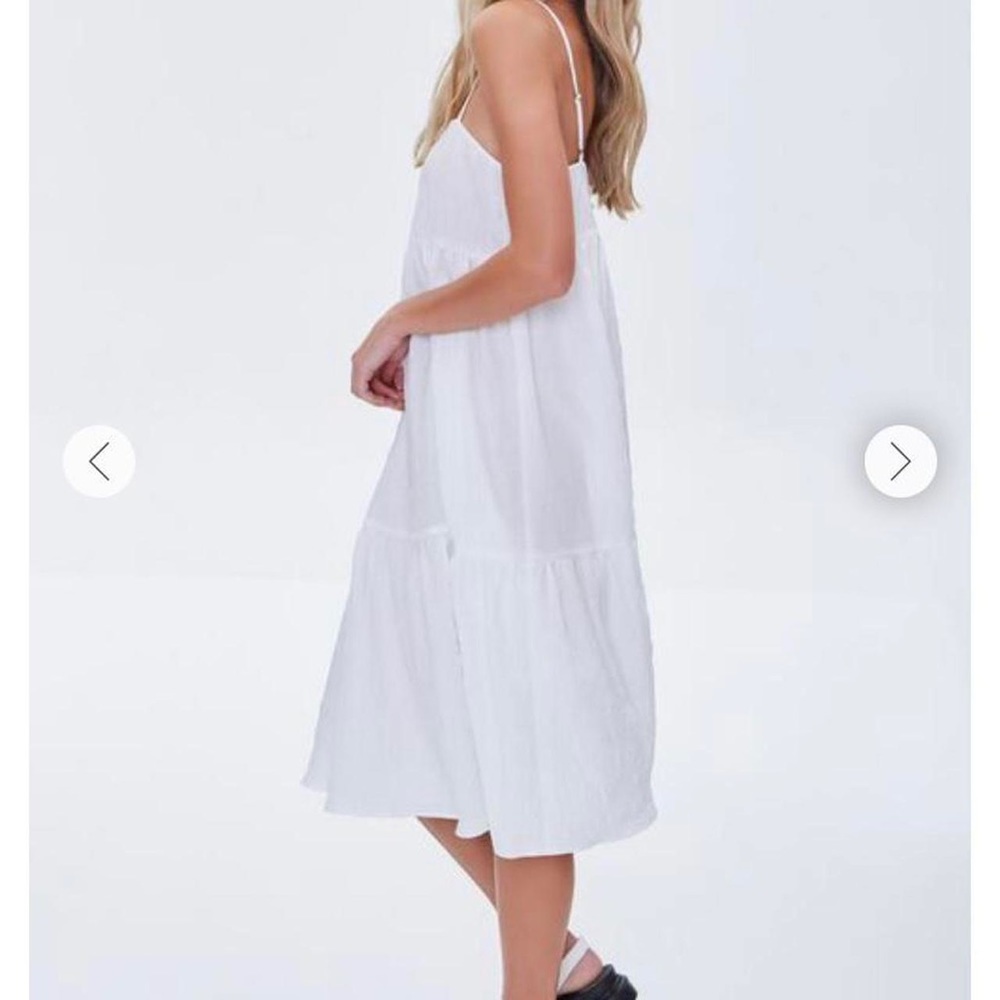The width and height of the screenshot is (1000, 1000).
Task: Show the previous product photo
Action: tap(99, 461)
